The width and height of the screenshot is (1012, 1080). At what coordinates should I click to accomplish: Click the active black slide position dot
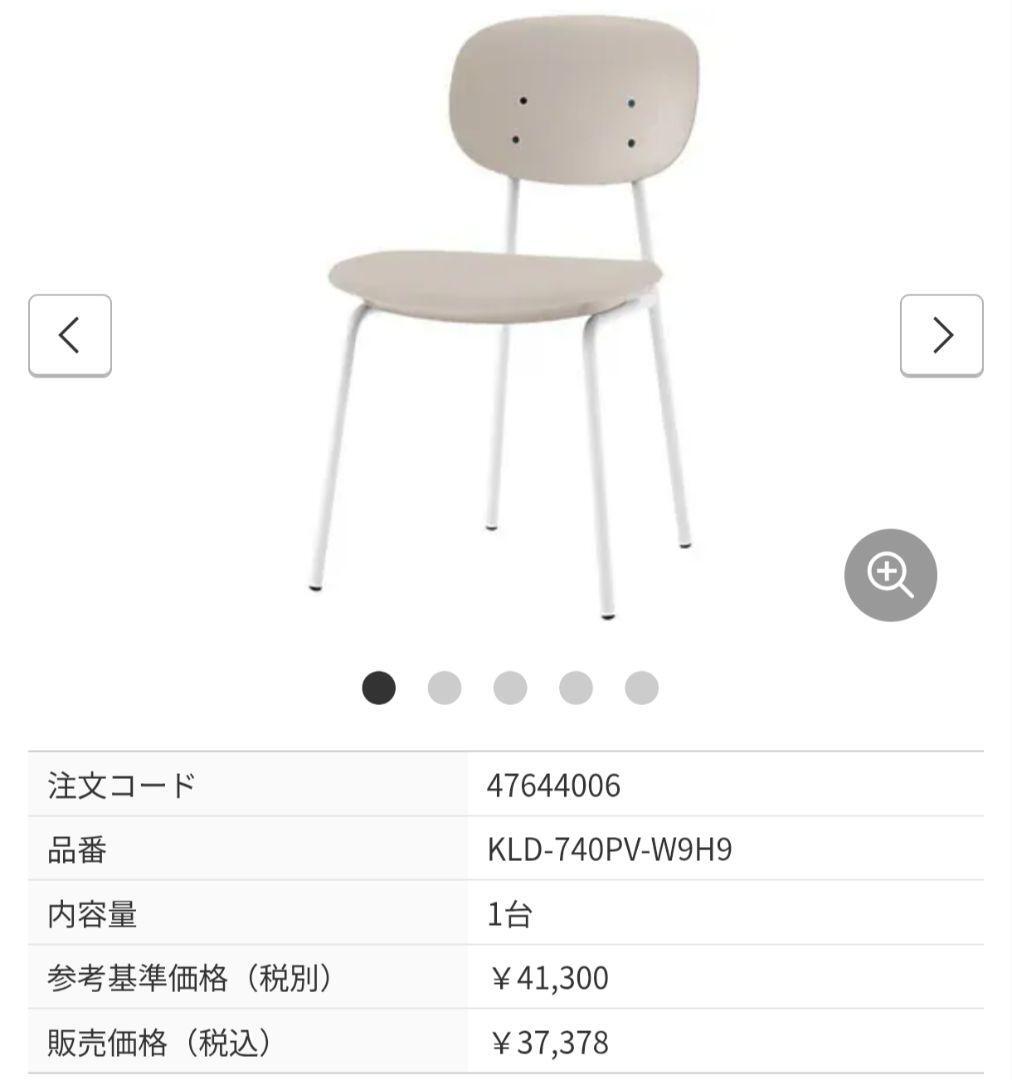(x=379, y=688)
